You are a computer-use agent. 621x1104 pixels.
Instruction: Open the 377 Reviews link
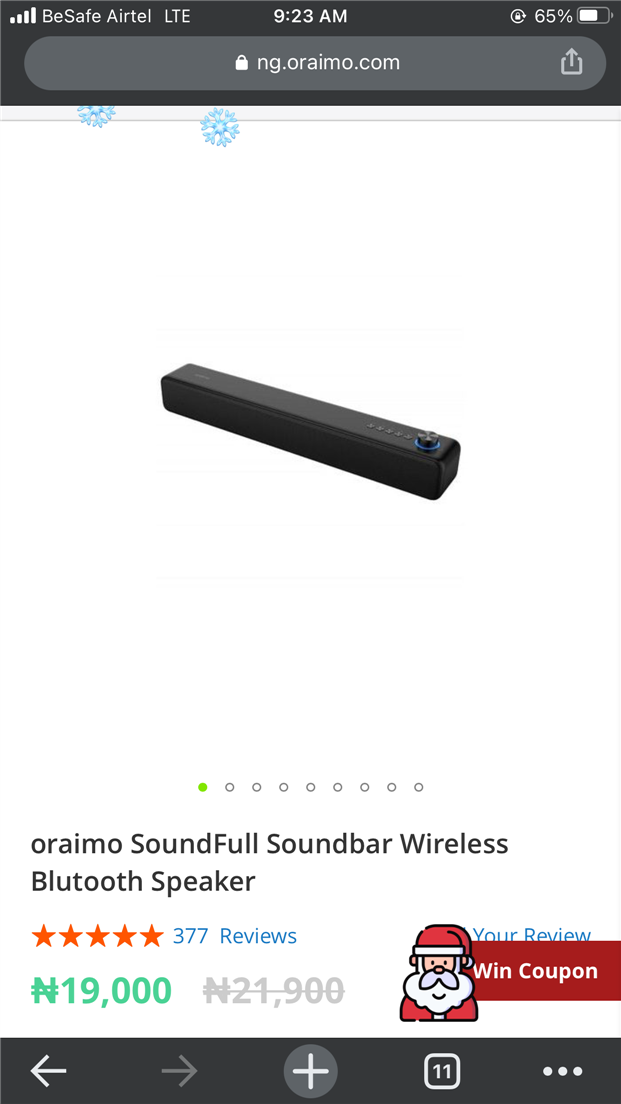(x=235, y=936)
